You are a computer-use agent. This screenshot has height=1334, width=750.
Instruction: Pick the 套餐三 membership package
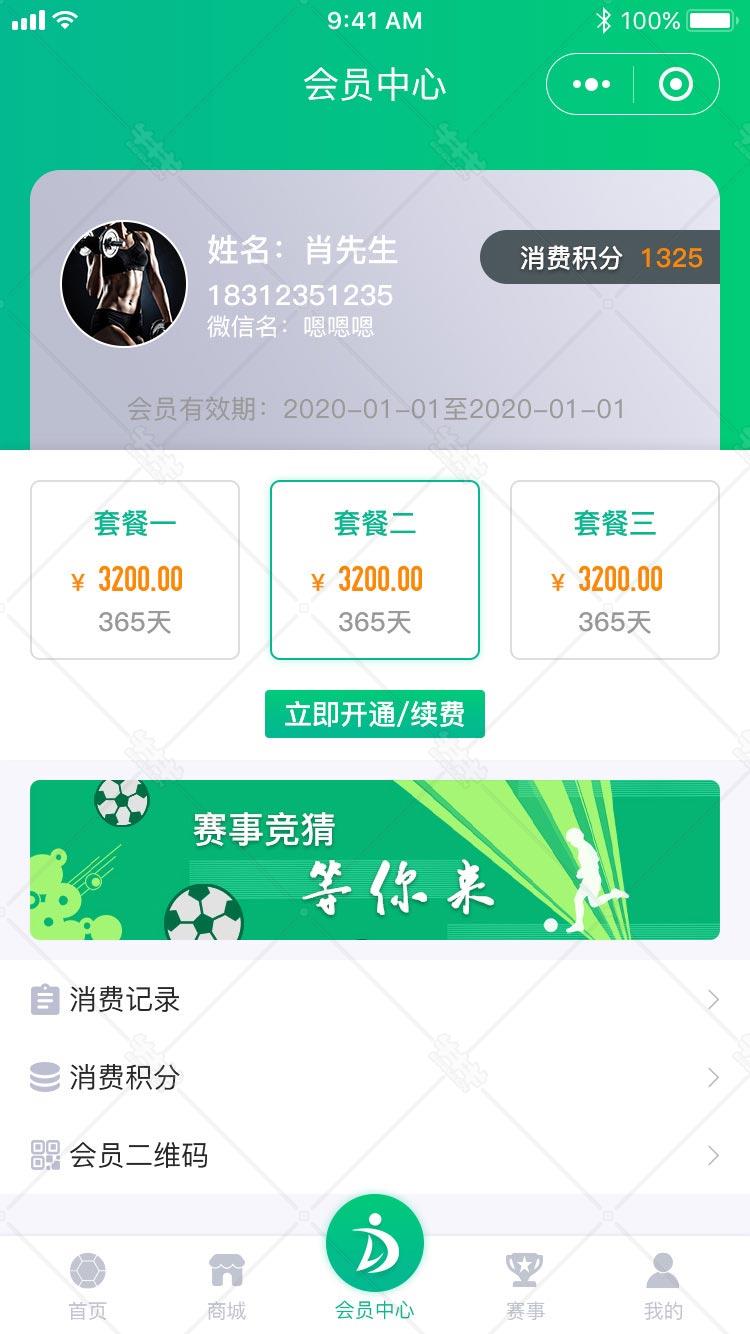(615, 570)
